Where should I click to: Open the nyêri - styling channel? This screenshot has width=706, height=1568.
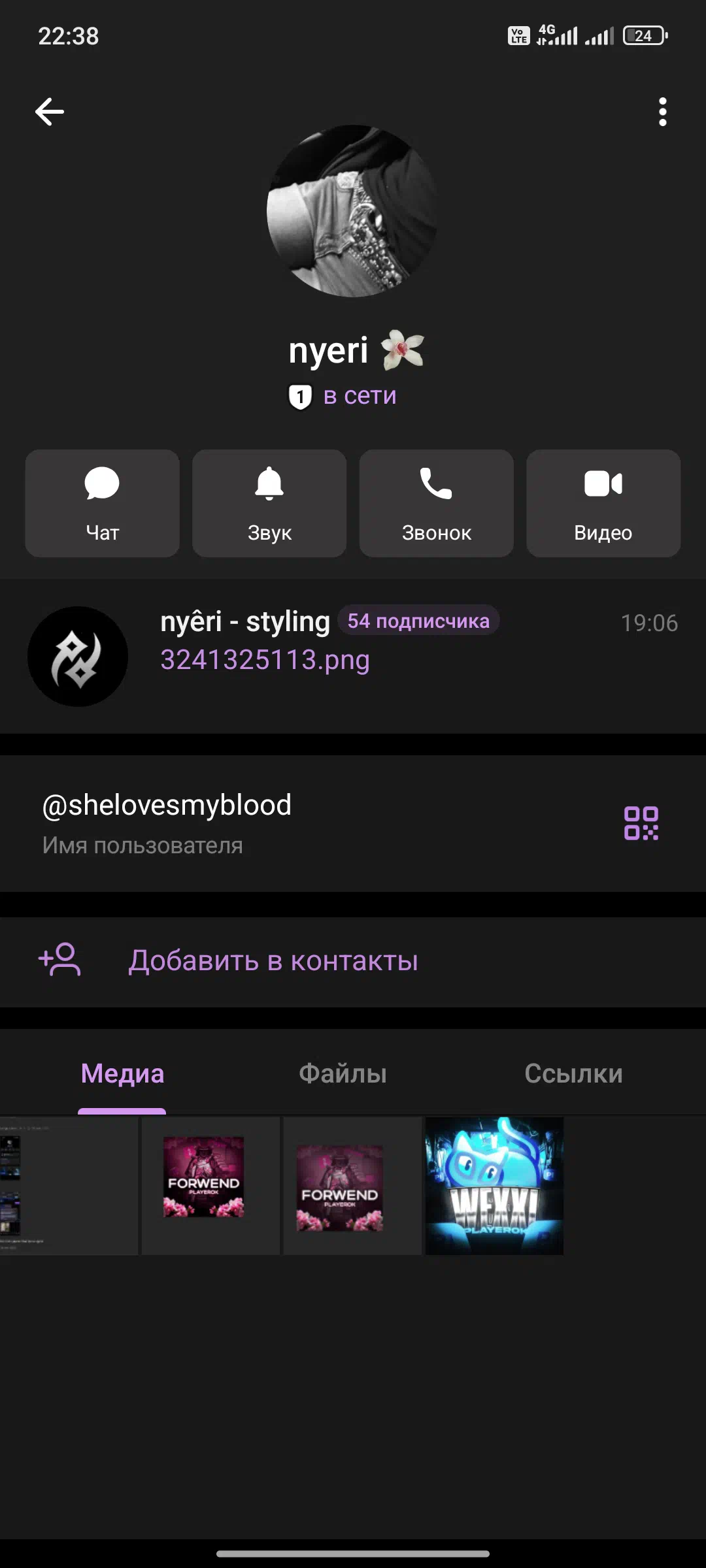353,655
